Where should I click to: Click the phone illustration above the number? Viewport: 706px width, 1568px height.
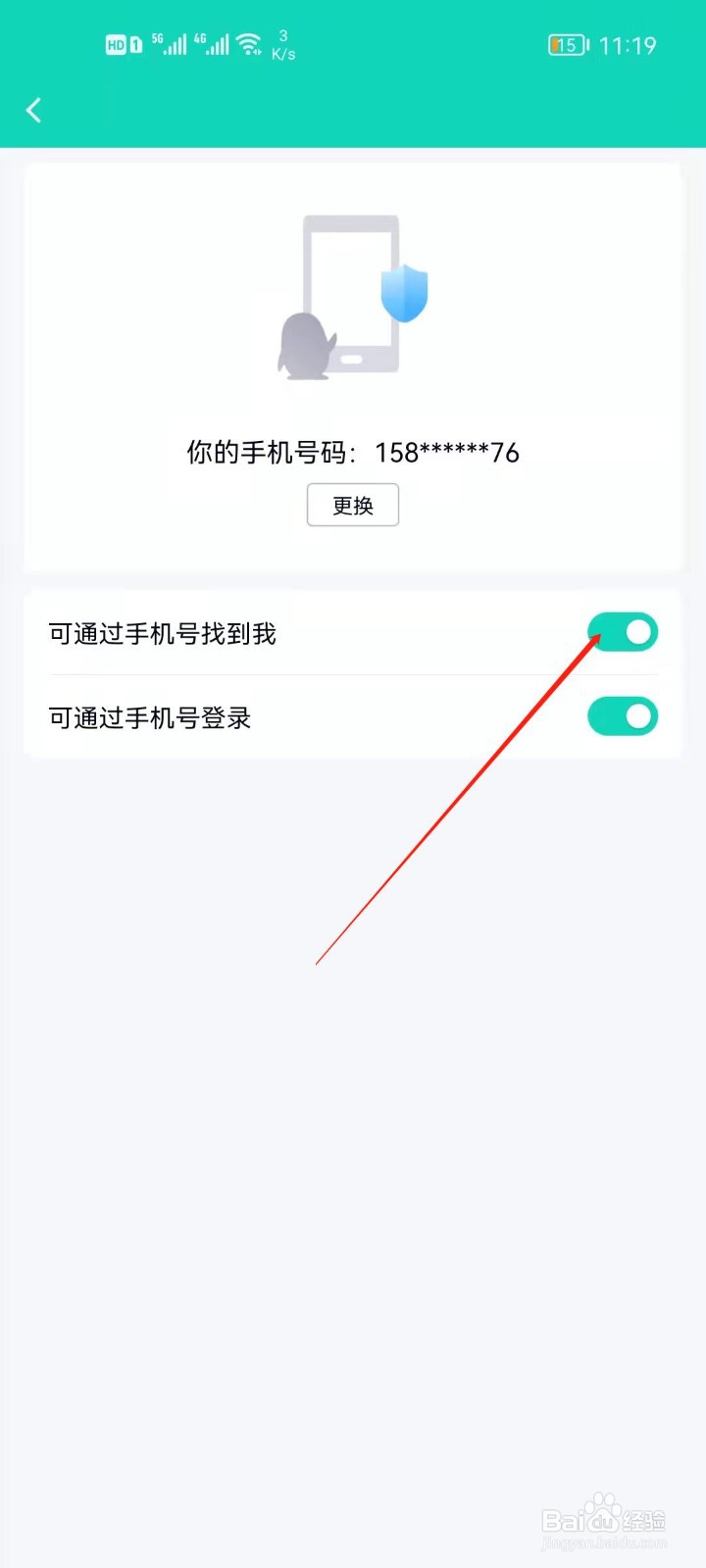[350, 289]
